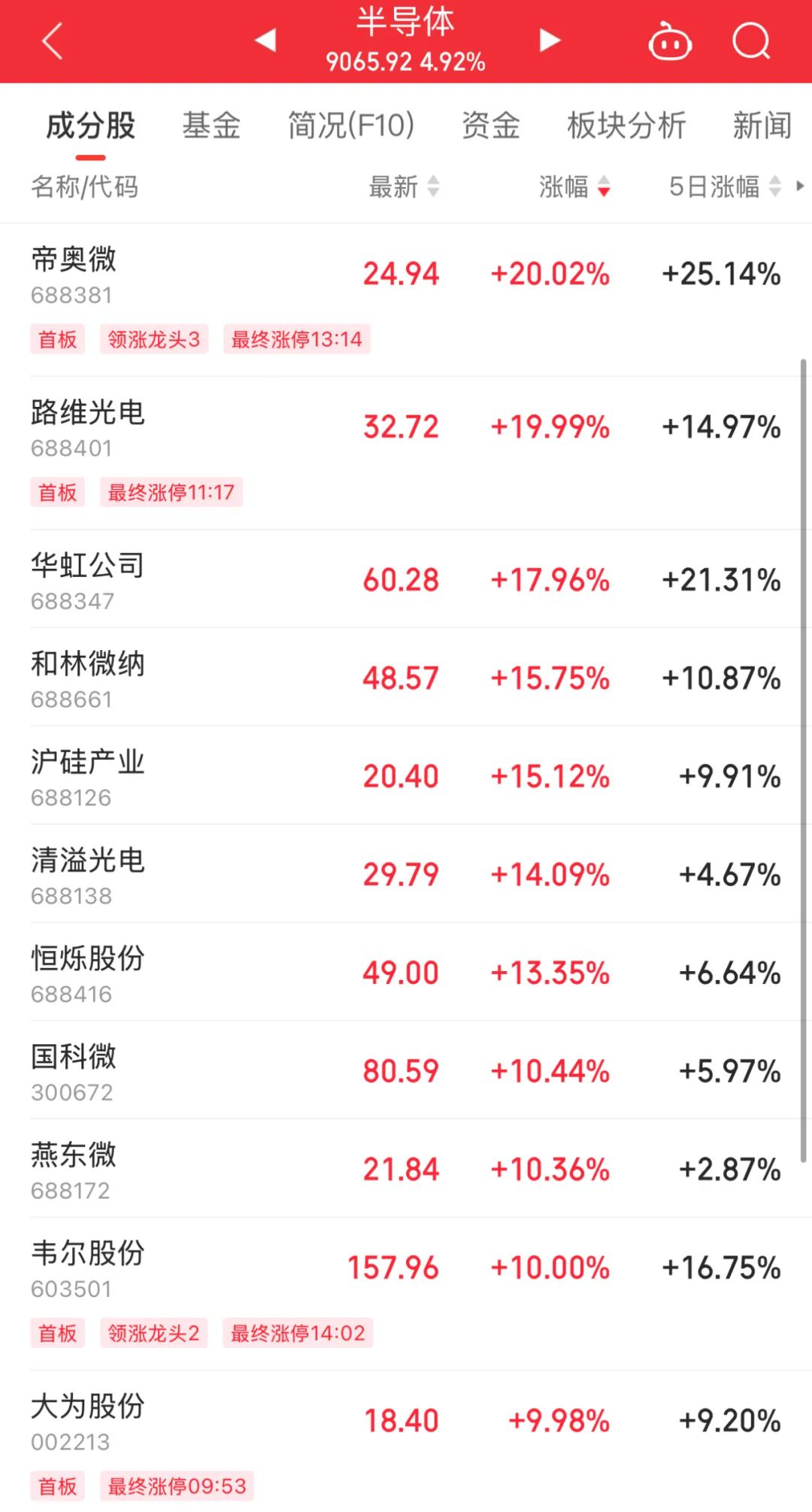Sort the list by 最新 price
The image size is (812, 1512).
(404, 187)
